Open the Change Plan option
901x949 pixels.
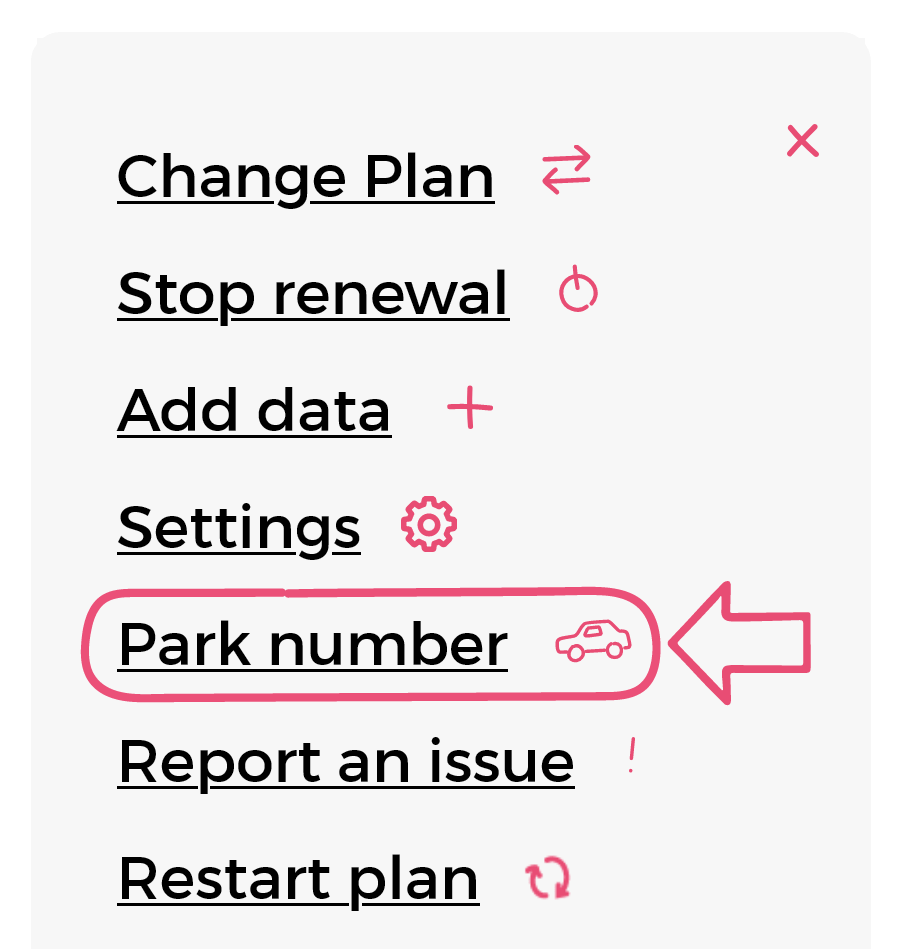pos(305,177)
